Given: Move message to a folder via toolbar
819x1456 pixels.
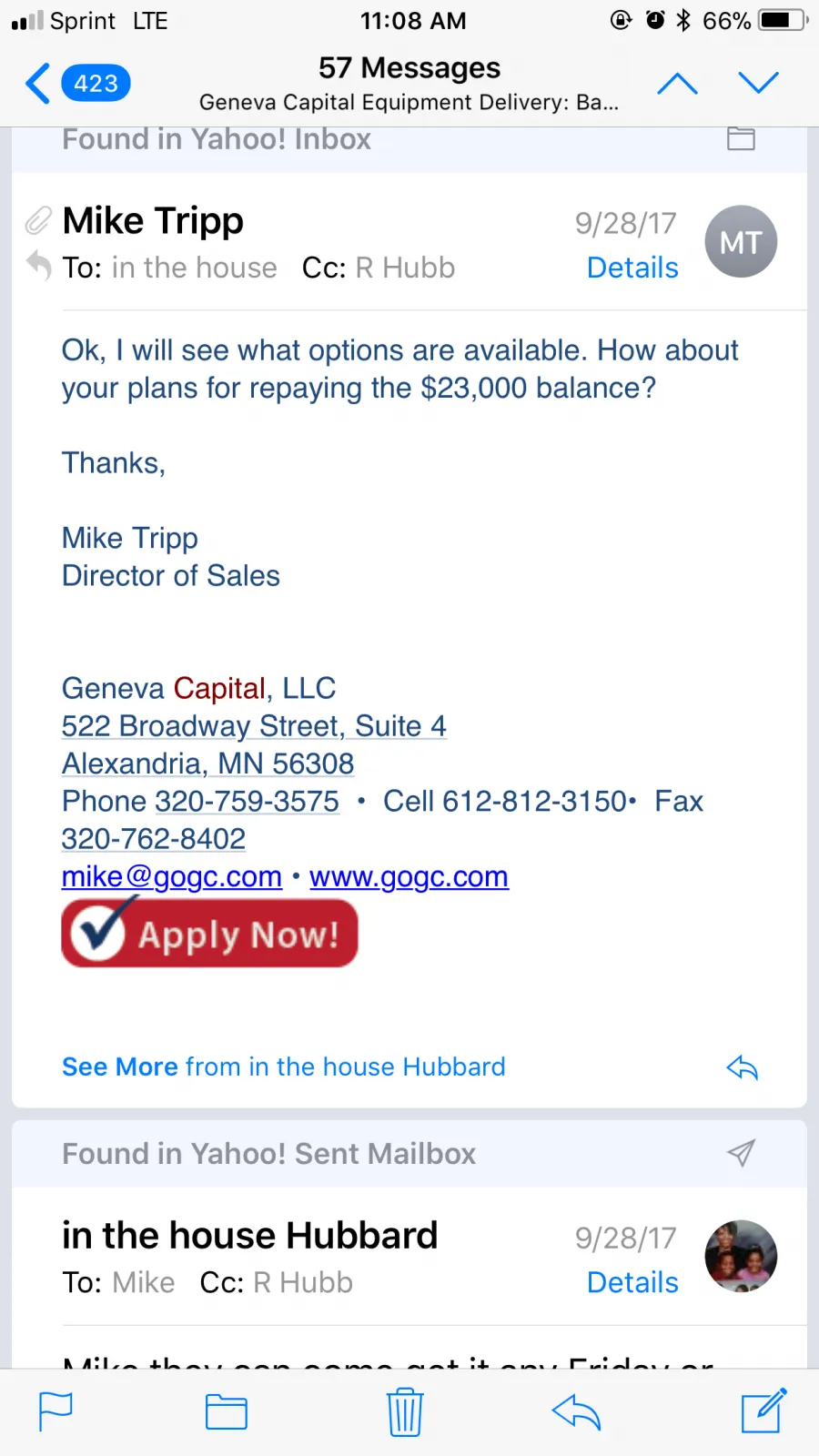Looking at the screenshot, I should (x=226, y=1412).
